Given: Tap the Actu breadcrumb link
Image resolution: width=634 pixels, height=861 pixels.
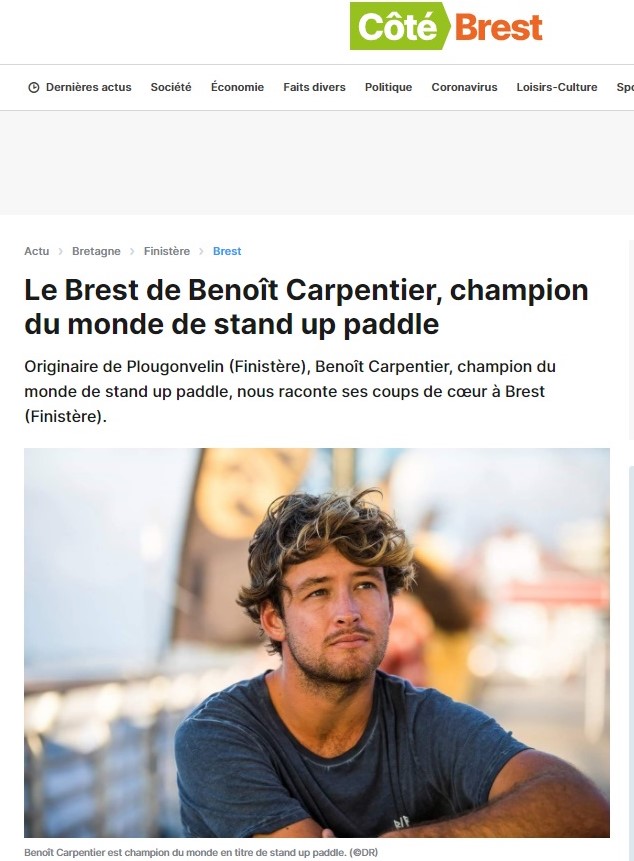Looking at the screenshot, I should pos(36,251).
